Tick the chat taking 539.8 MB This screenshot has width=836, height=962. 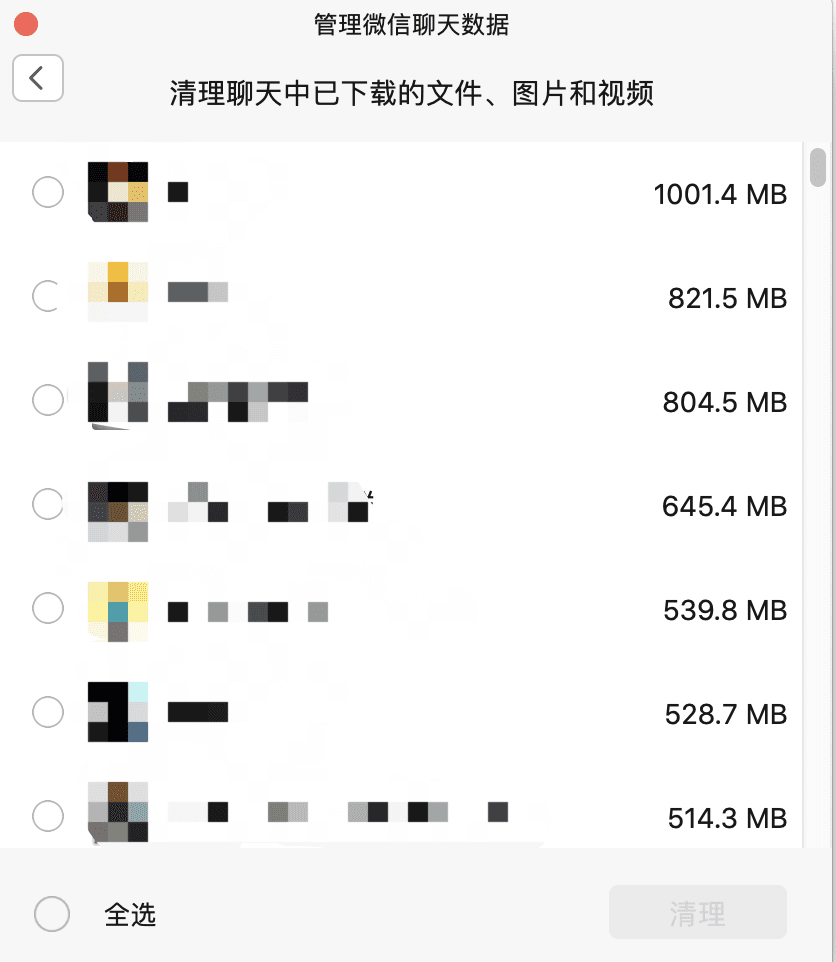tap(48, 608)
